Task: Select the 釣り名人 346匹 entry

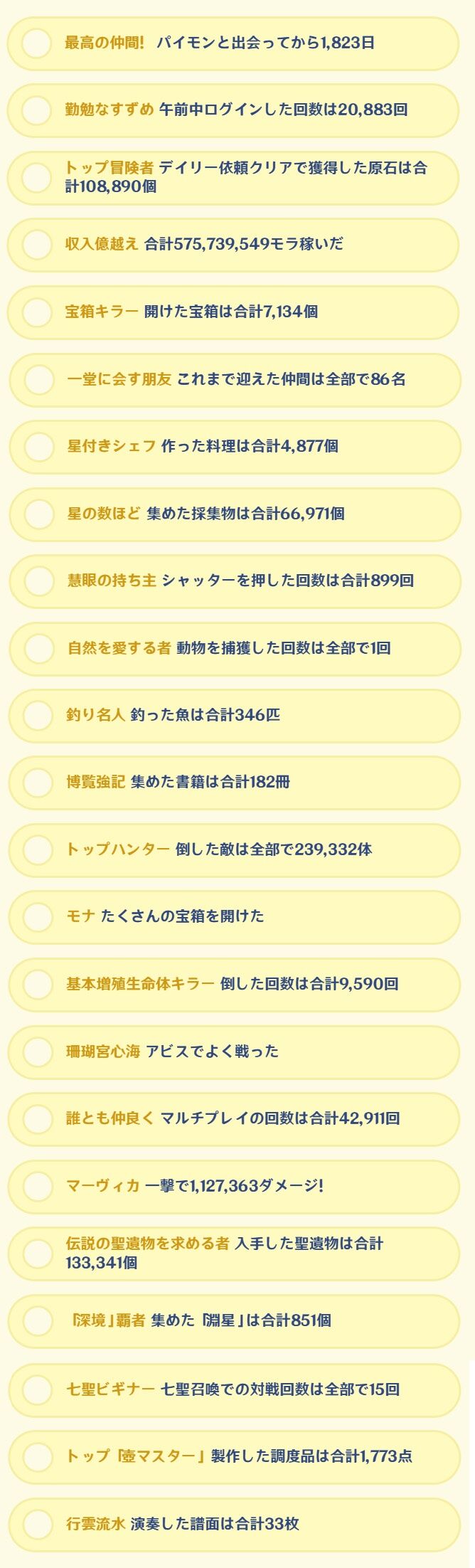Action: pos(38,715)
